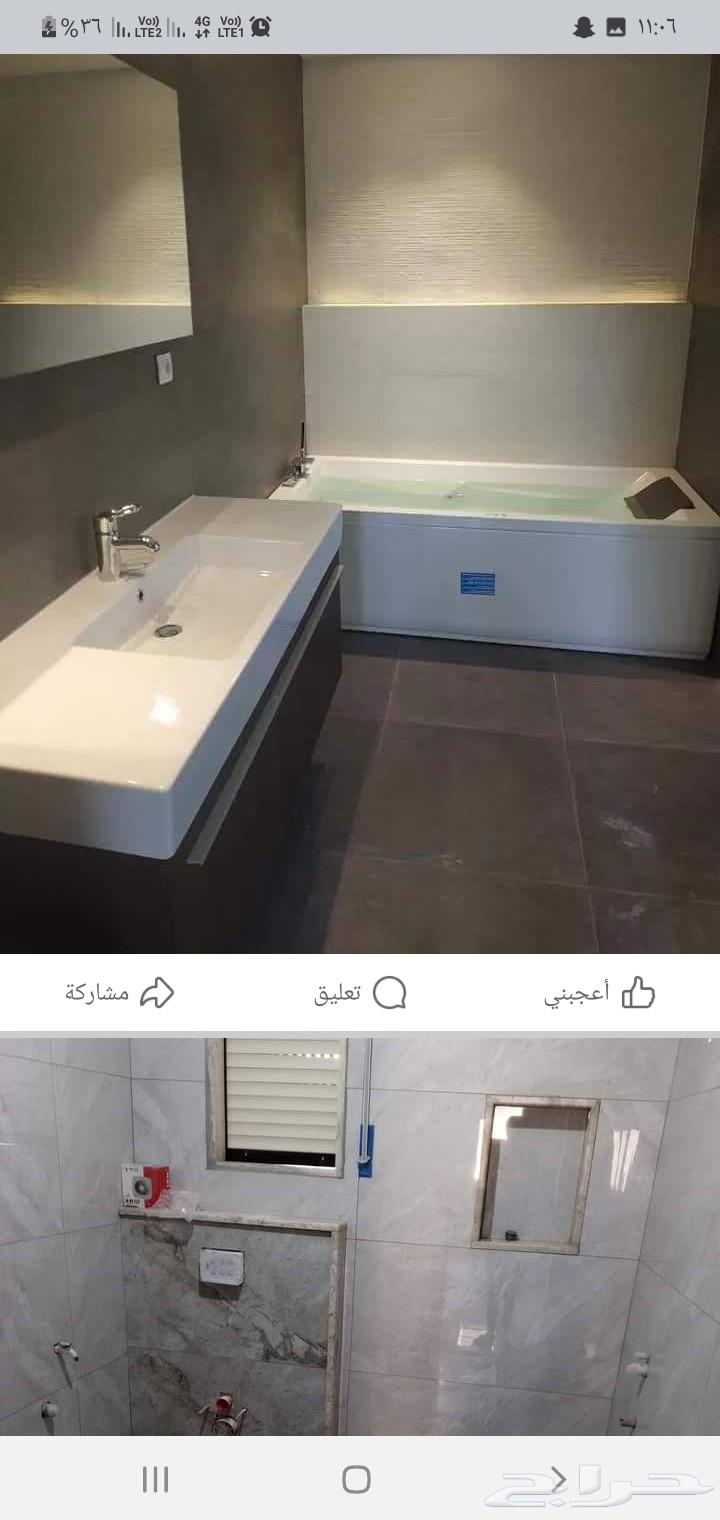Tap the share arrow icon
Image resolution: width=720 pixels, height=1520 pixels.
click(158, 992)
